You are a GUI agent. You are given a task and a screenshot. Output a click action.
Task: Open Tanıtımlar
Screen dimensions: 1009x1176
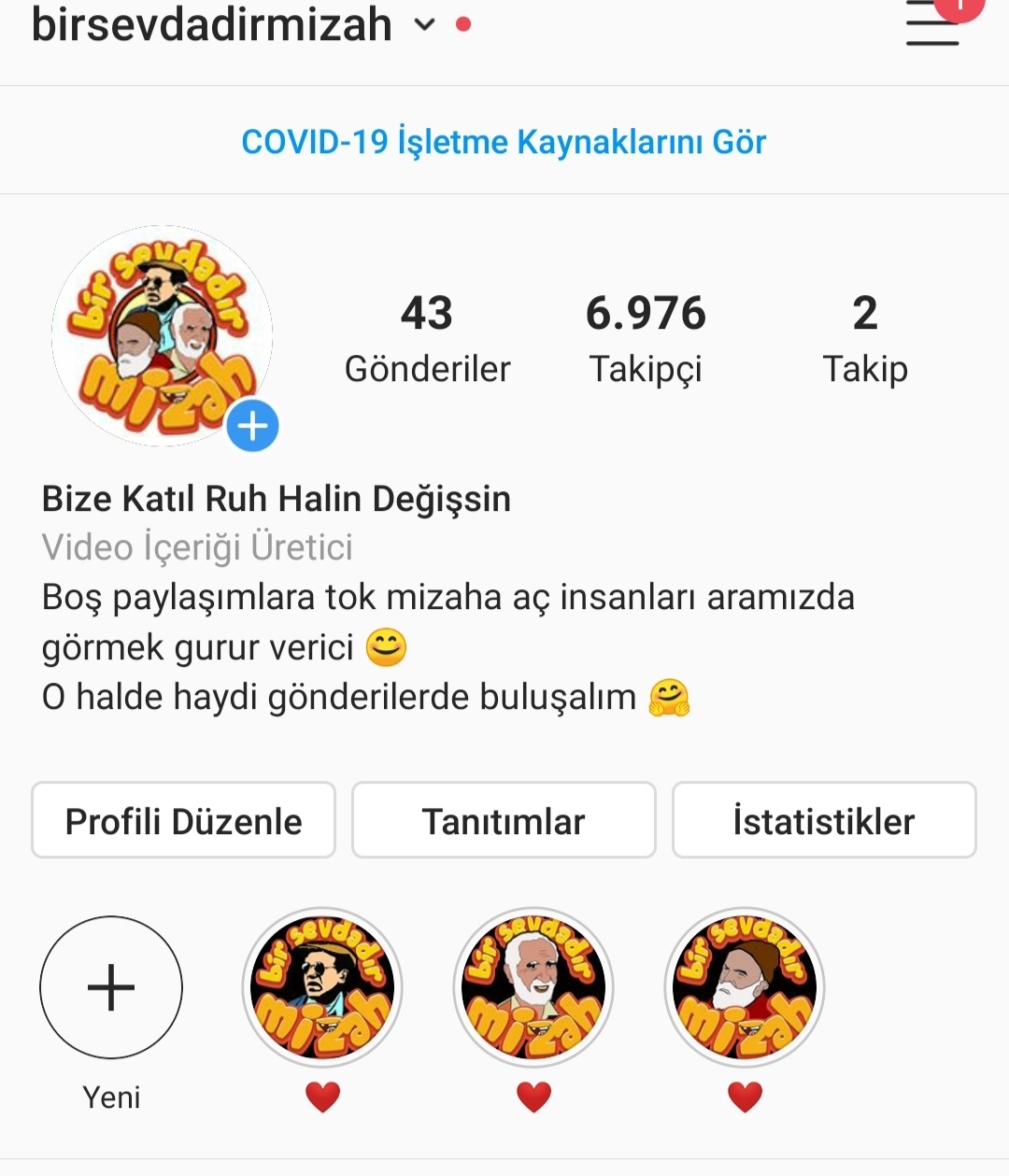point(504,820)
